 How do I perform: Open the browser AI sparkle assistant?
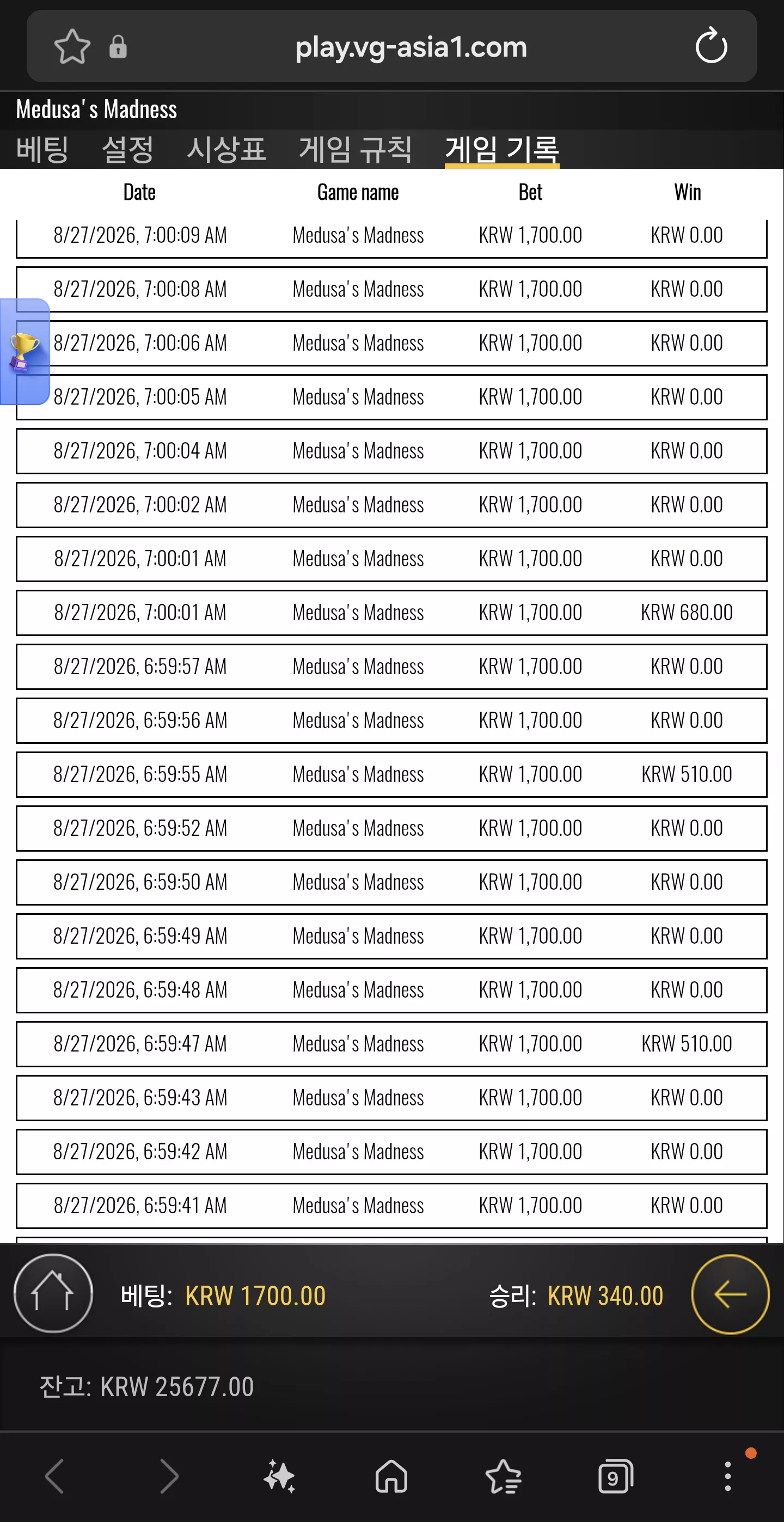pyautogui.click(x=279, y=1476)
